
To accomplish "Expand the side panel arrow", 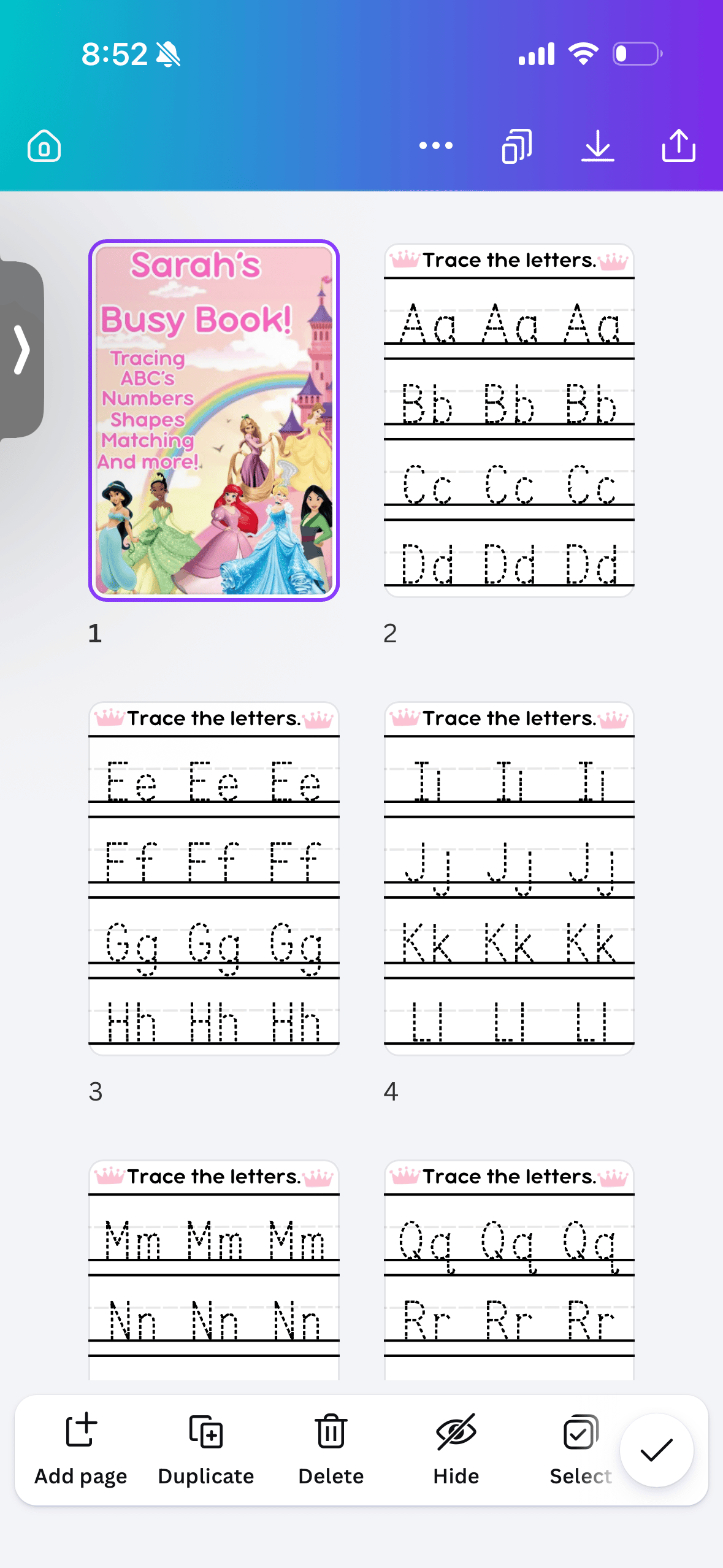I will tap(21, 350).
